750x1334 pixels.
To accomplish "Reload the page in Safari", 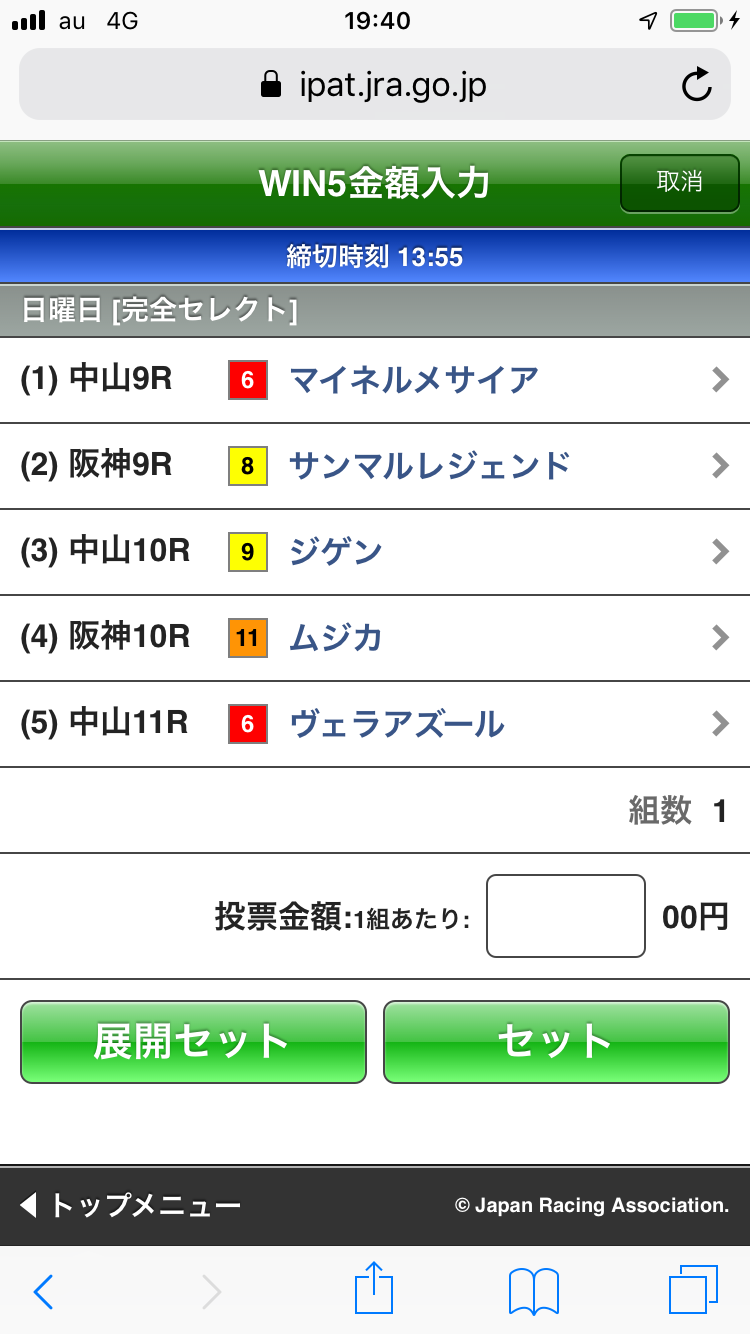I will [x=696, y=86].
